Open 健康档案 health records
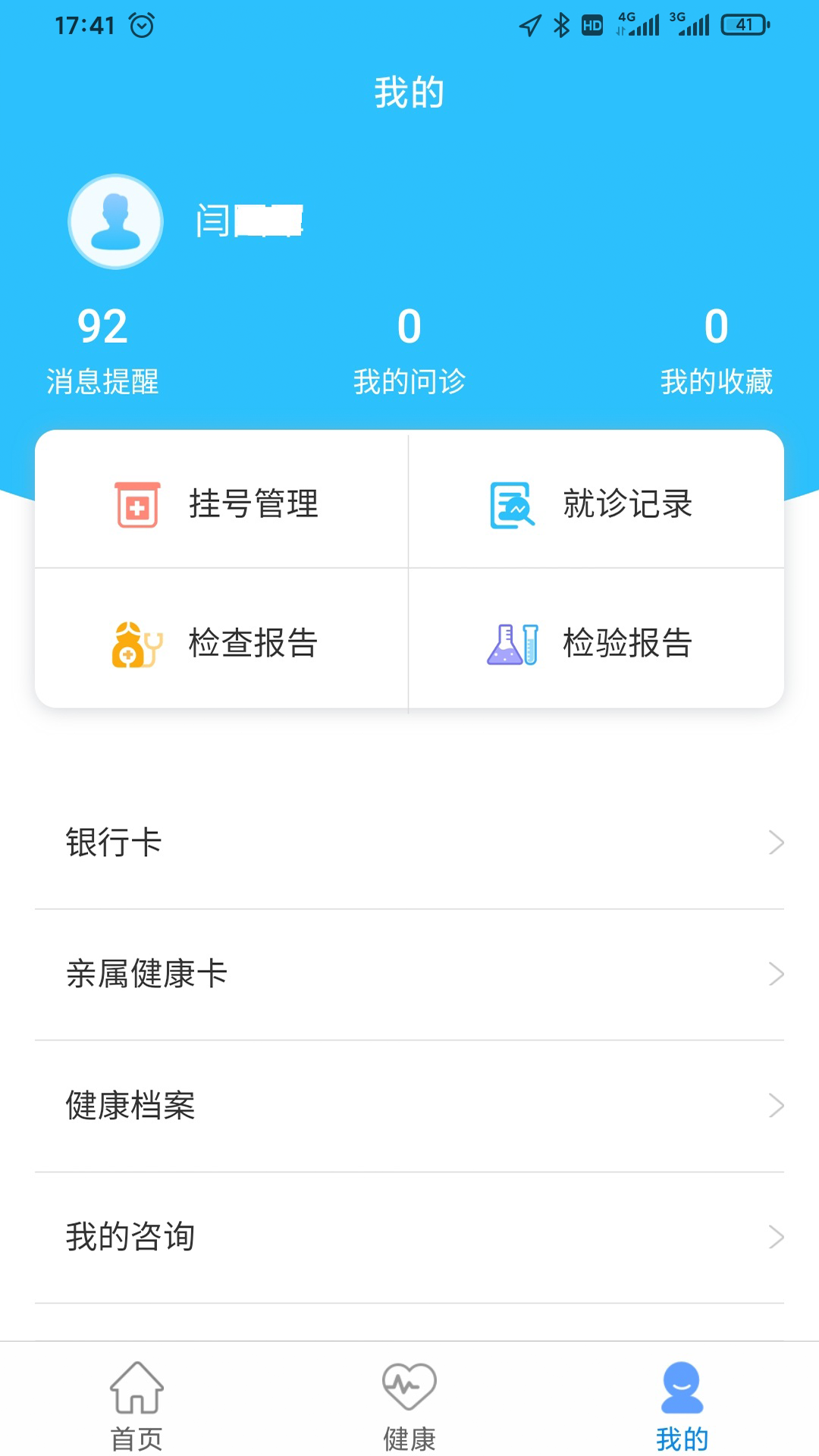The image size is (819, 1456). pos(409,1106)
